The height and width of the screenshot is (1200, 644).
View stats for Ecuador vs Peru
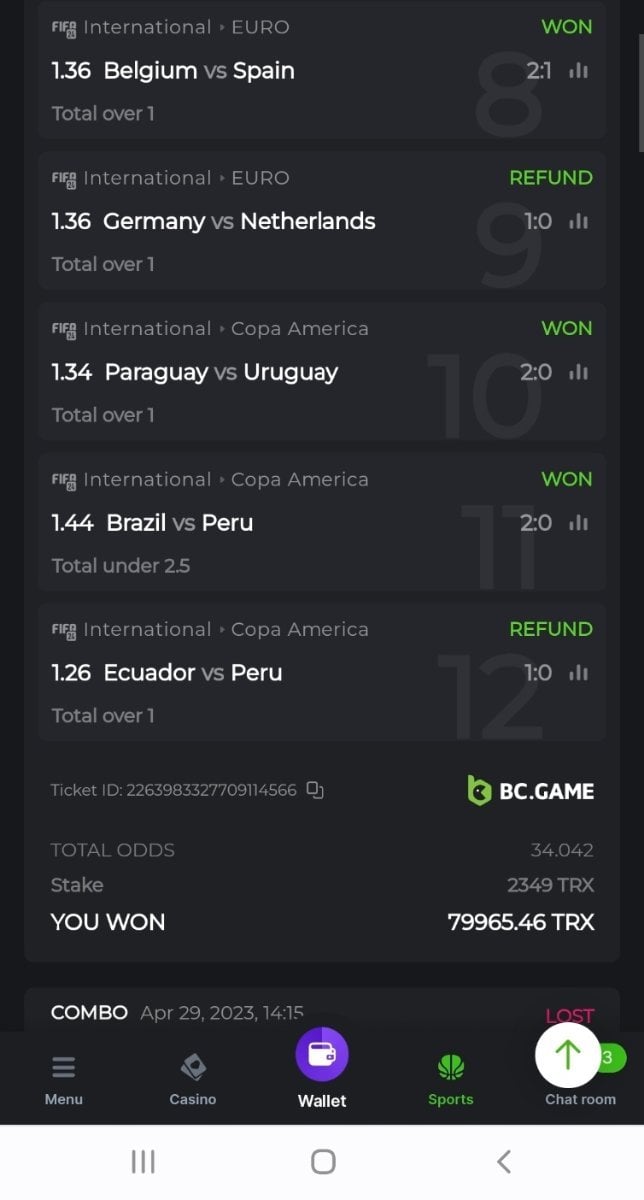[x=578, y=673]
